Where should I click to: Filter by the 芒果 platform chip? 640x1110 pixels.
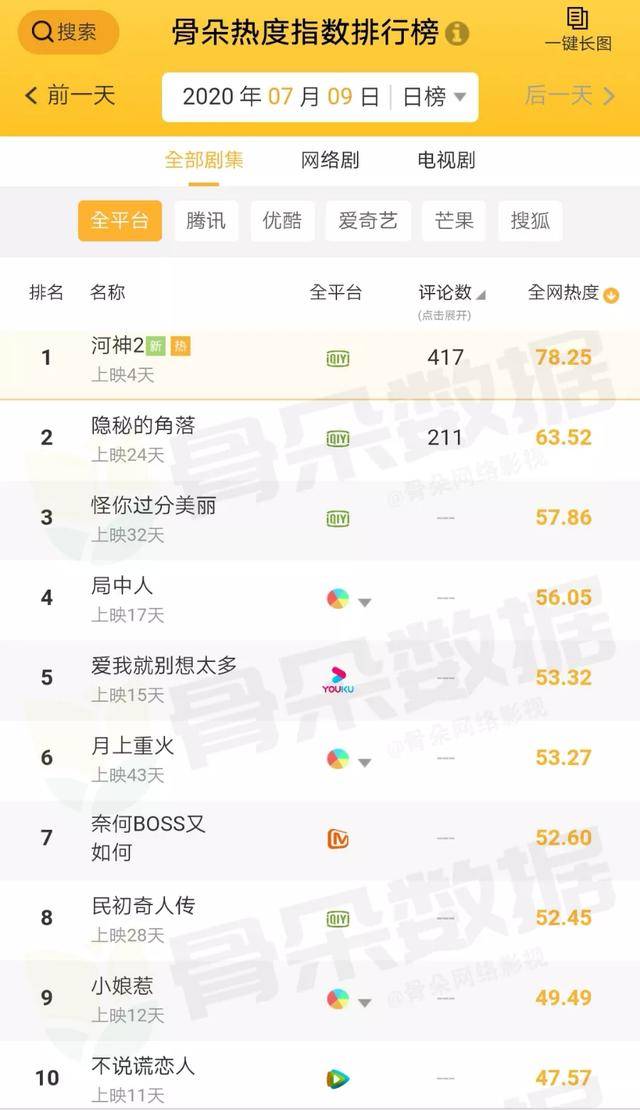pyautogui.click(x=454, y=221)
